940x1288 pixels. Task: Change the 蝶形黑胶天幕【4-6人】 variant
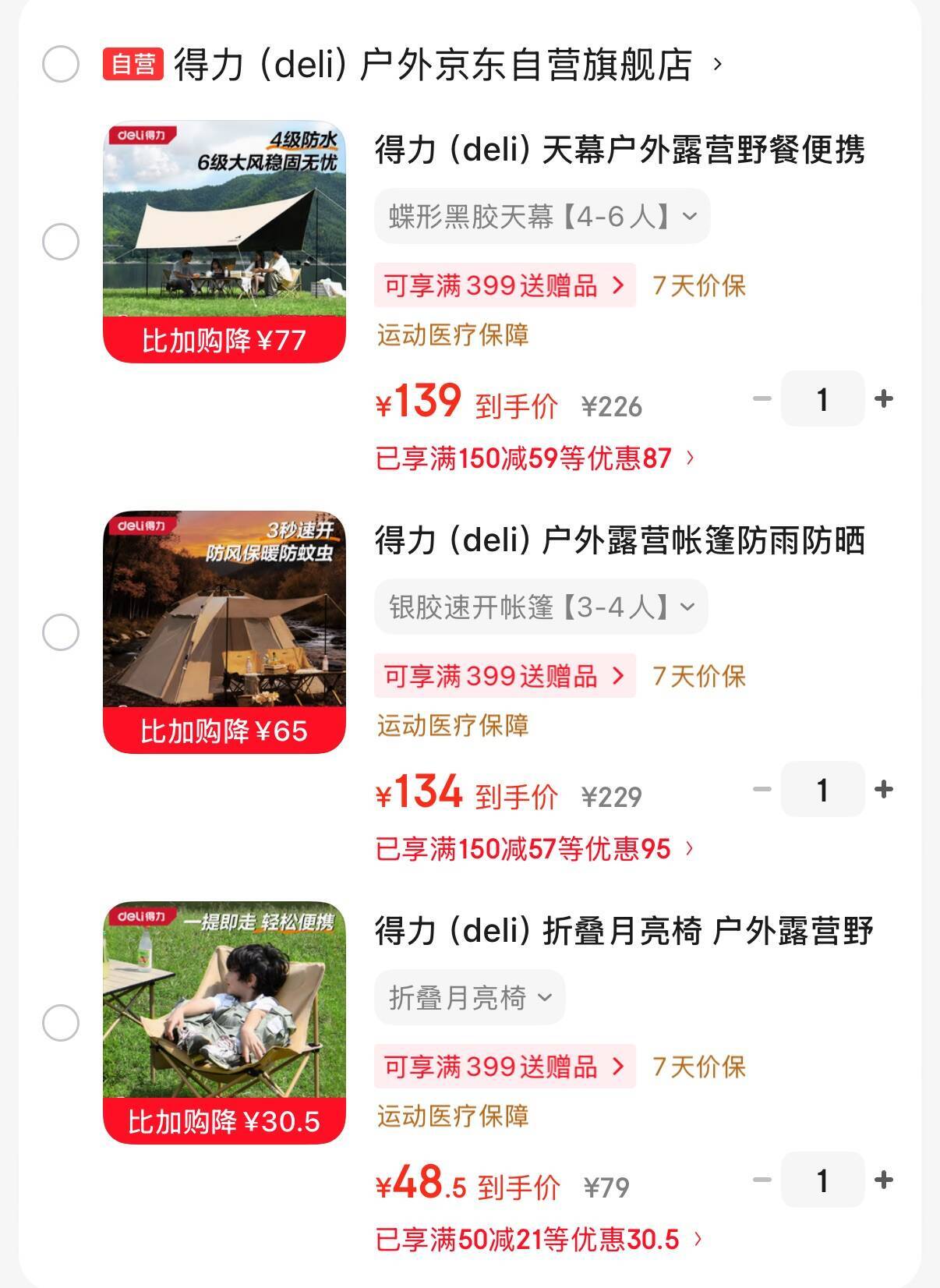pos(542,216)
